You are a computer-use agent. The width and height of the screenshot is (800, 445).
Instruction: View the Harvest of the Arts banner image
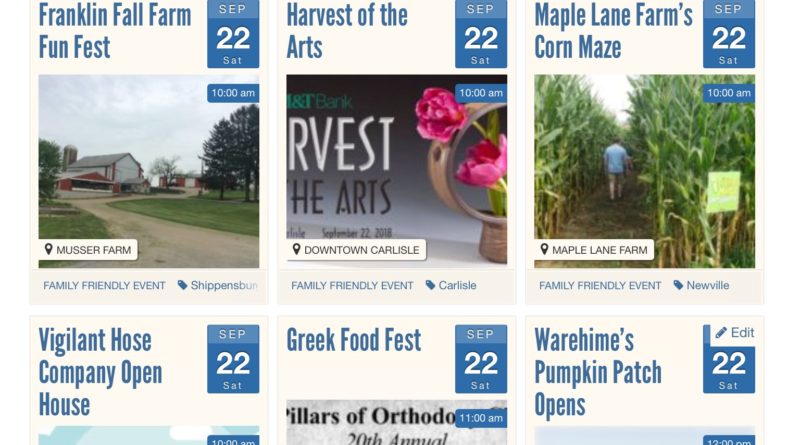396,170
